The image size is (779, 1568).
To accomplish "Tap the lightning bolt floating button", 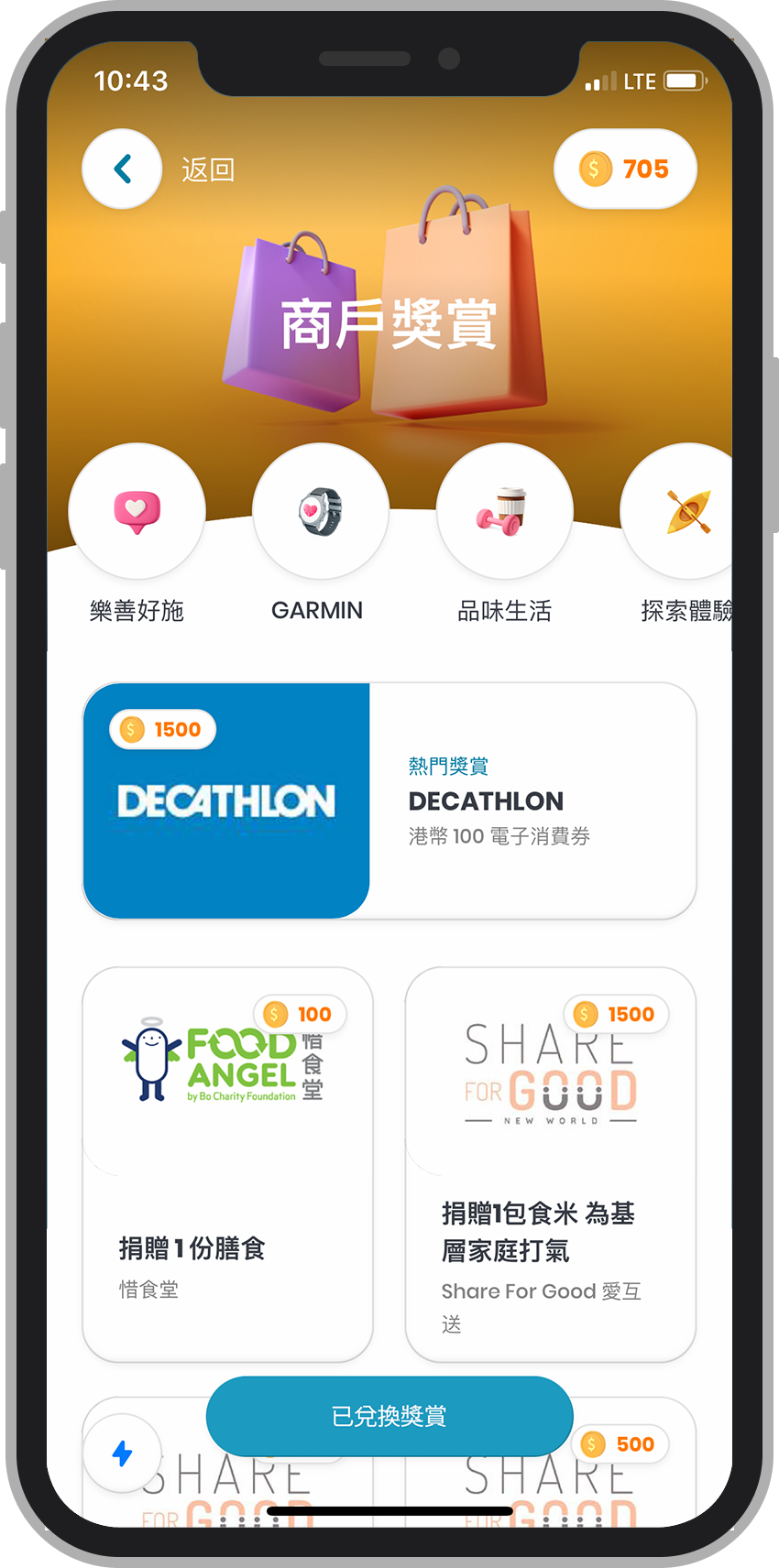I will 122,1453.
